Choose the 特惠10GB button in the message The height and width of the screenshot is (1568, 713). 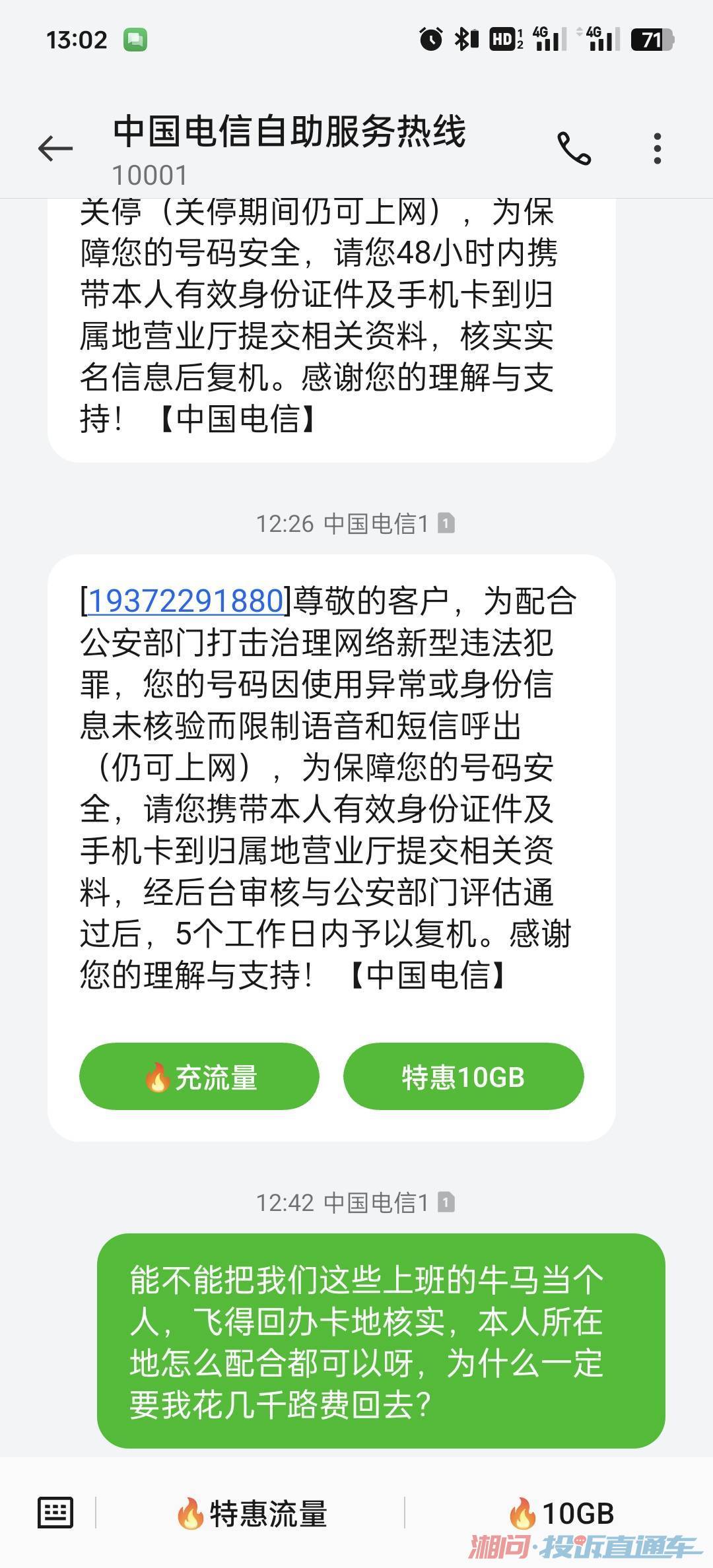click(463, 1077)
